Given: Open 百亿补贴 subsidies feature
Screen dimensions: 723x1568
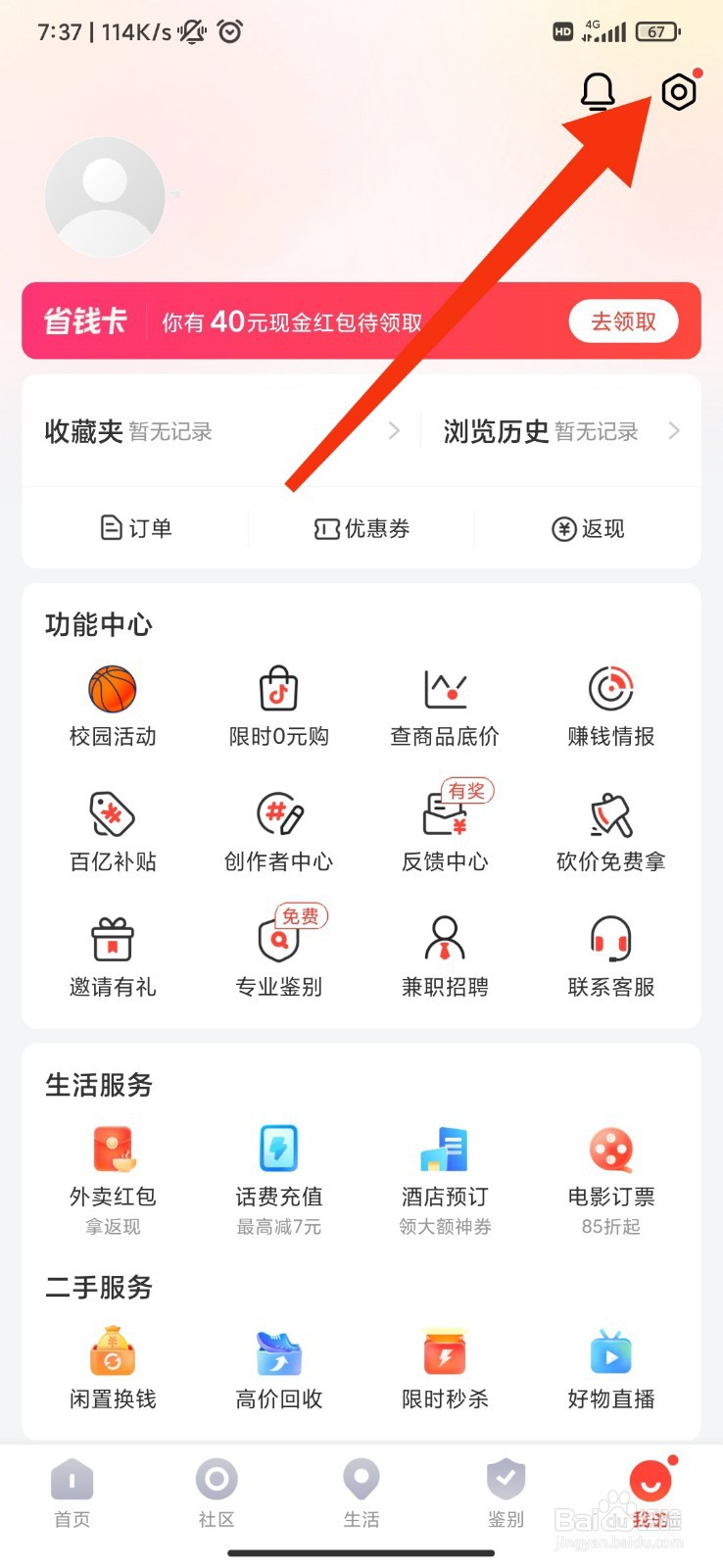Looking at the screenshot, I should click(112, 830).
